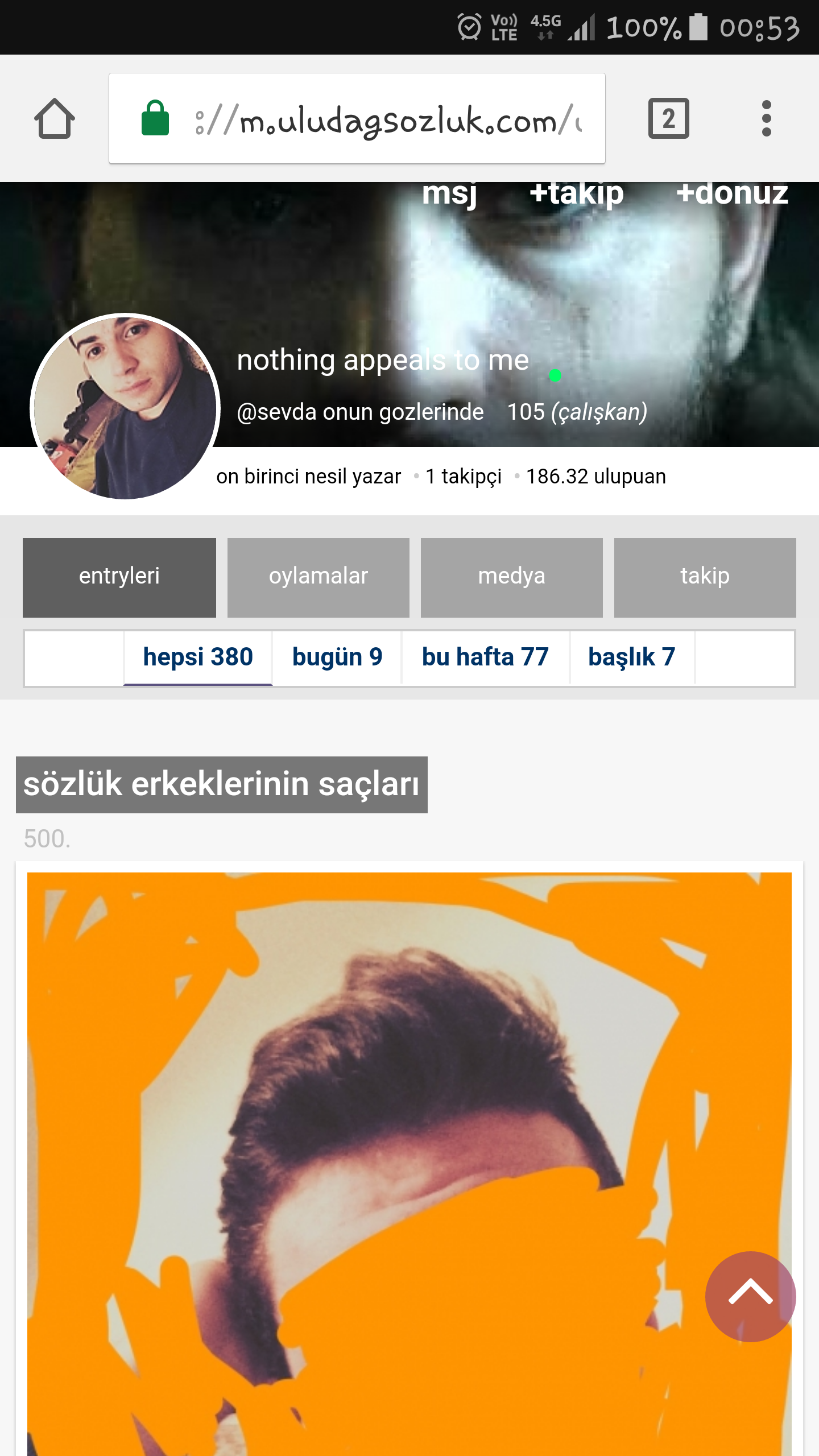Open the entry image with orange scribbles
The height and width of the screenshot is (1456, 819).
(x=398, y=1137)
